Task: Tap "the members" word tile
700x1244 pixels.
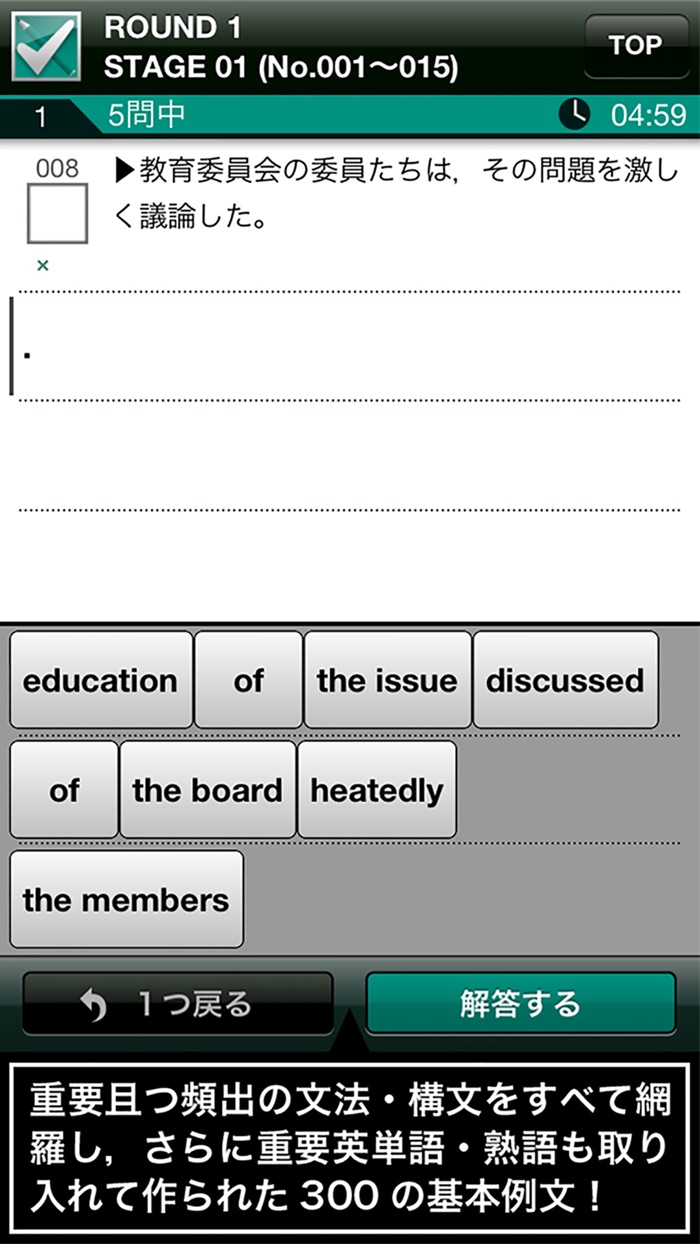Action: point(127,899)
